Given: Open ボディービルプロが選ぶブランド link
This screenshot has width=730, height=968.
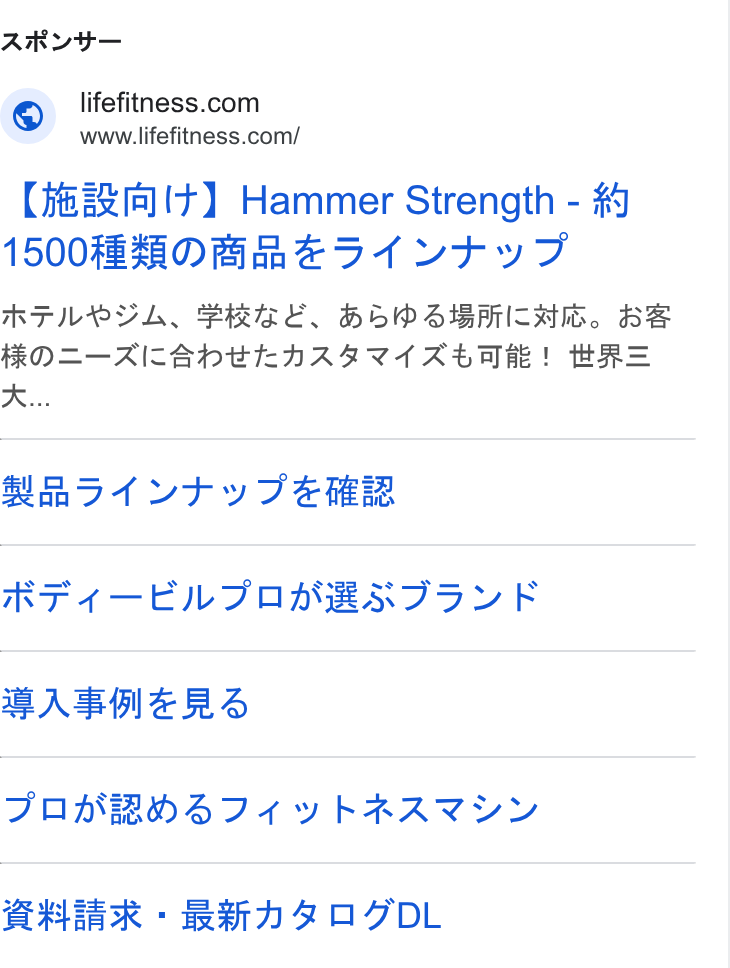Looking at the screenshot, I should coord(271,597).
